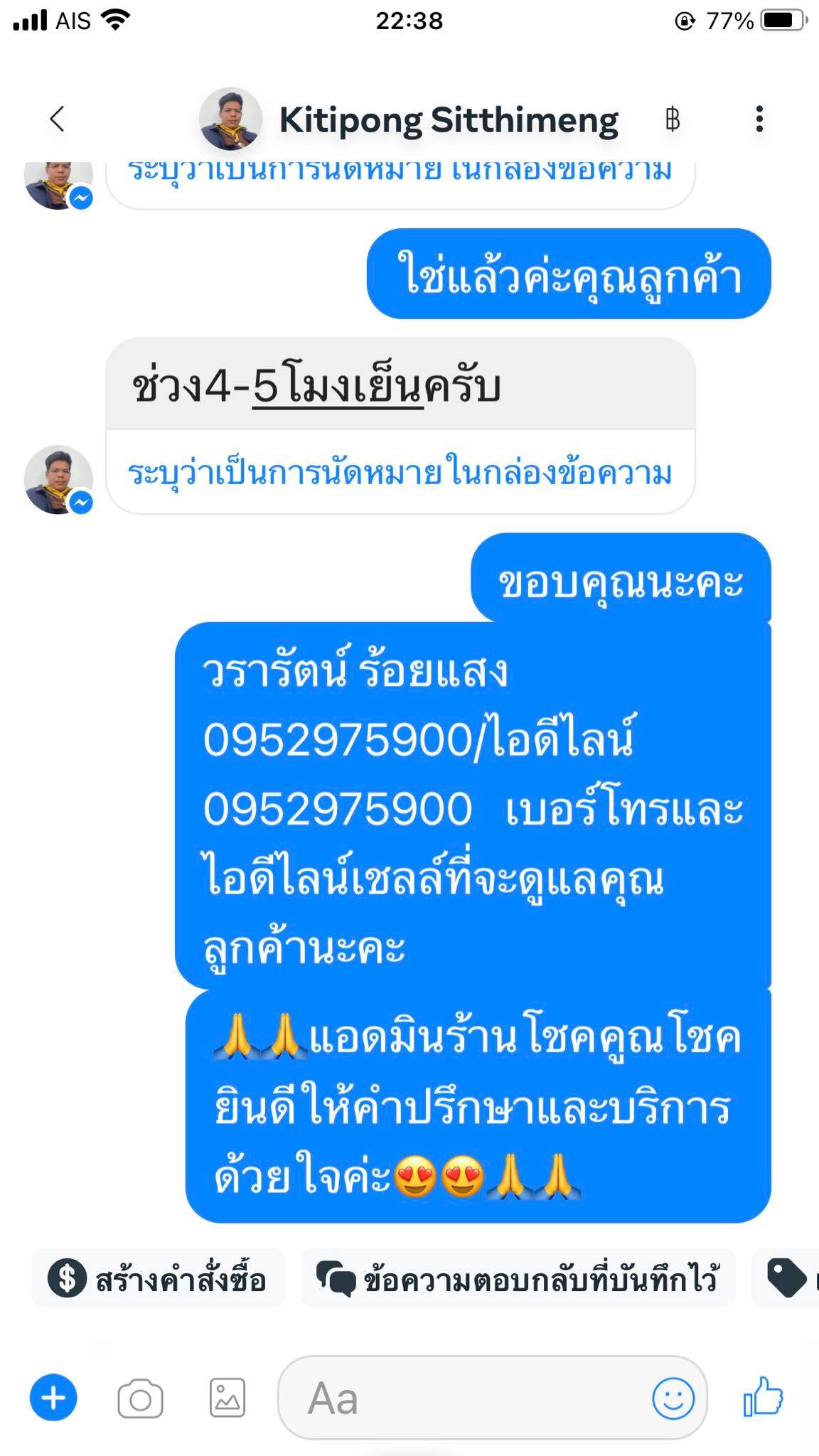Open the photo gallery picker
The image size is (819, 1456).
pos(227,1398)
